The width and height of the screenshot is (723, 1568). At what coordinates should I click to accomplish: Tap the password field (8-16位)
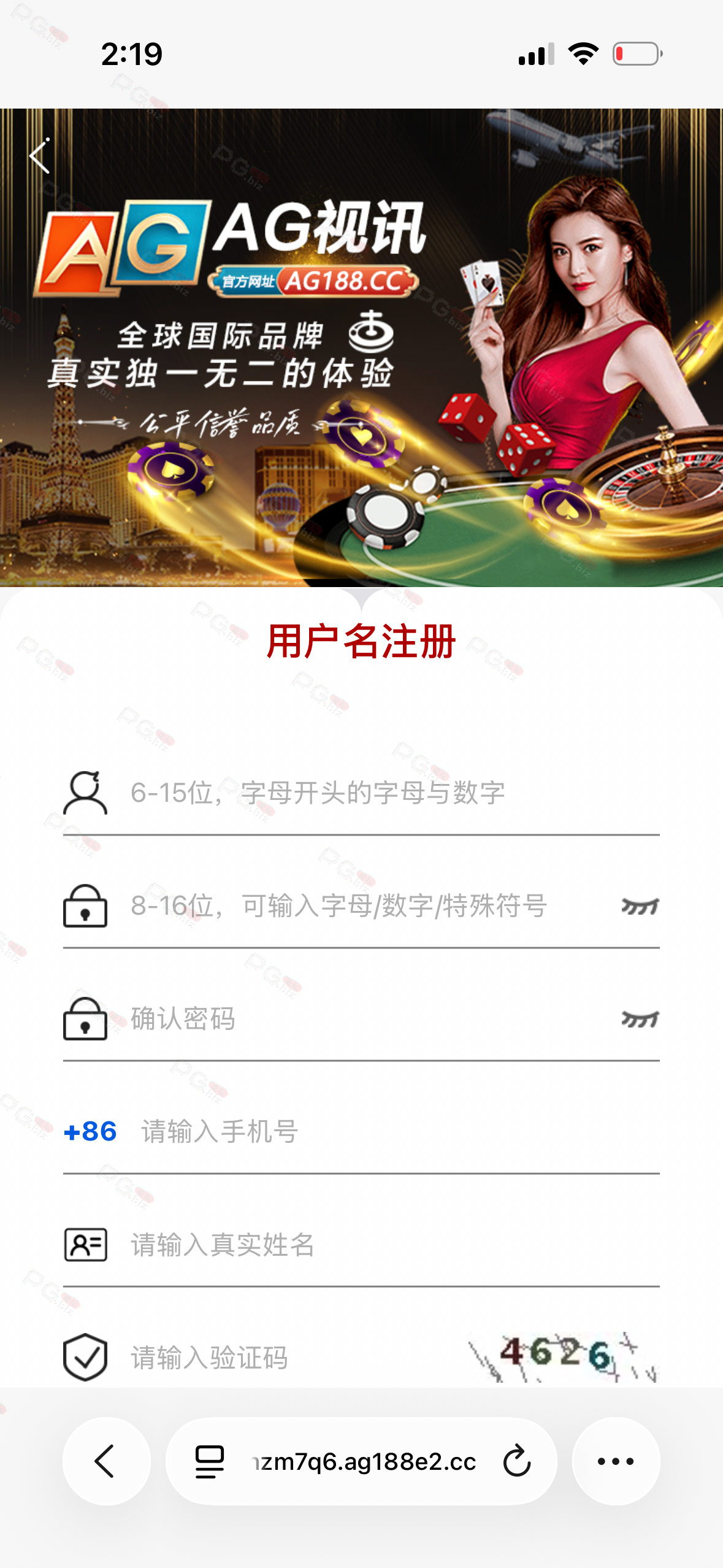coord(362,906)
